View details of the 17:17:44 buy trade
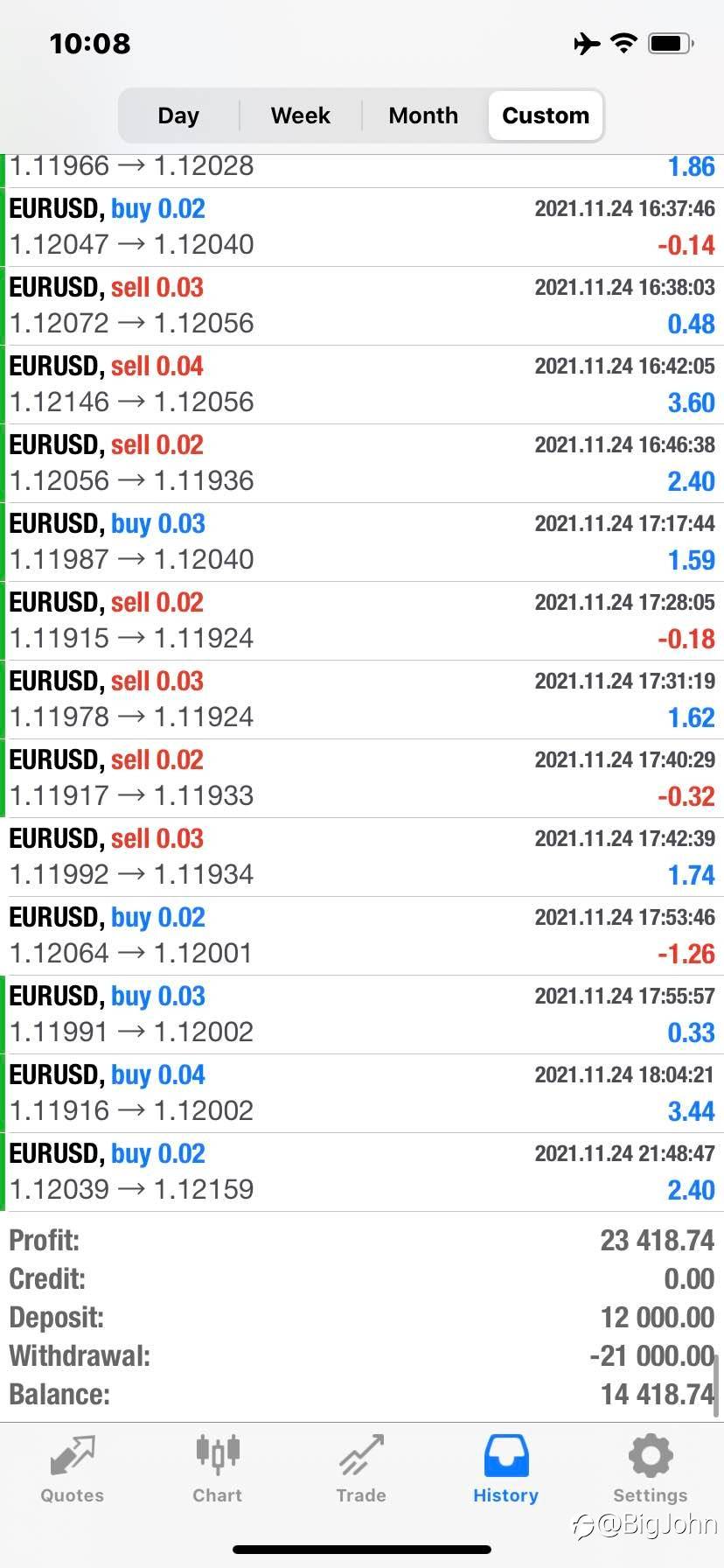This screenshot has height=1568, width=724. tap(362, 542)
